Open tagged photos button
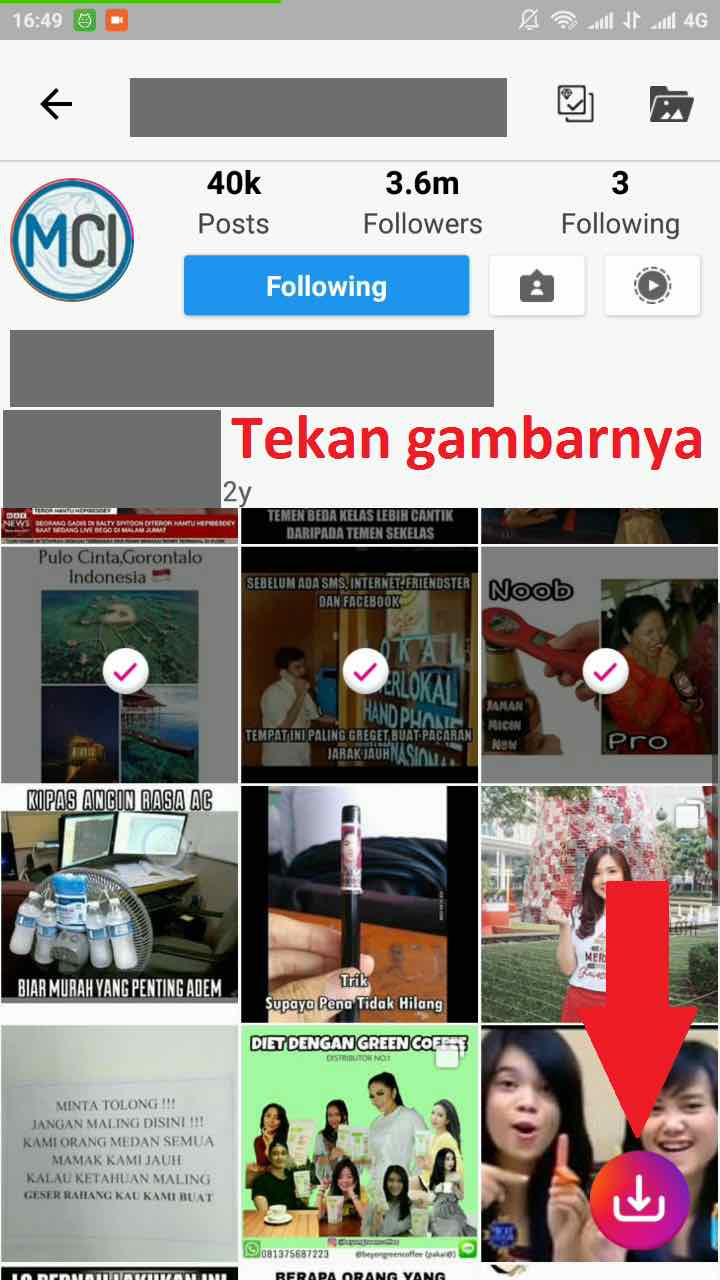This screenshot has height=1280, width=720. point(537,286)
